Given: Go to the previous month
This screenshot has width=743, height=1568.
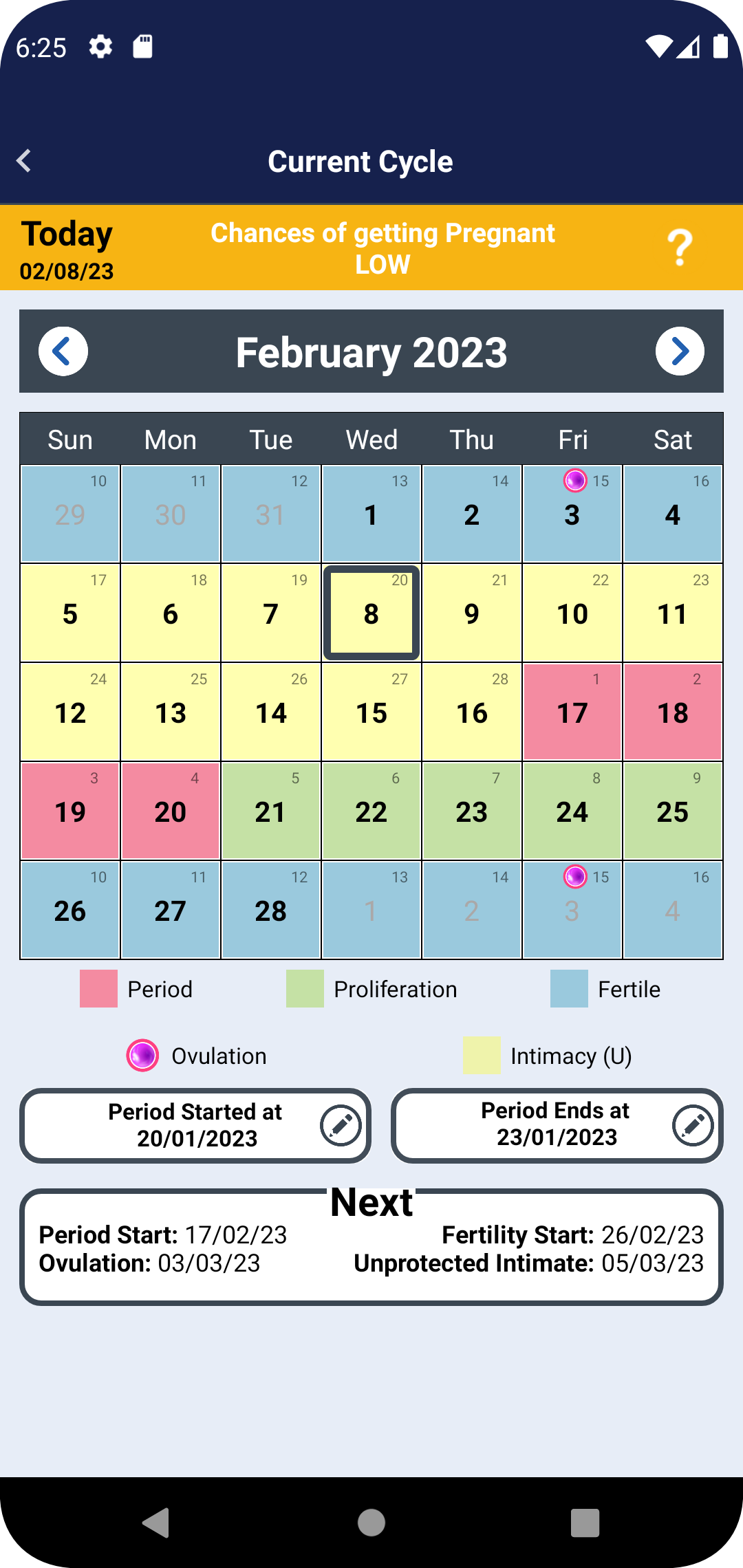Looking at the screenshot, I should [63, 351].
